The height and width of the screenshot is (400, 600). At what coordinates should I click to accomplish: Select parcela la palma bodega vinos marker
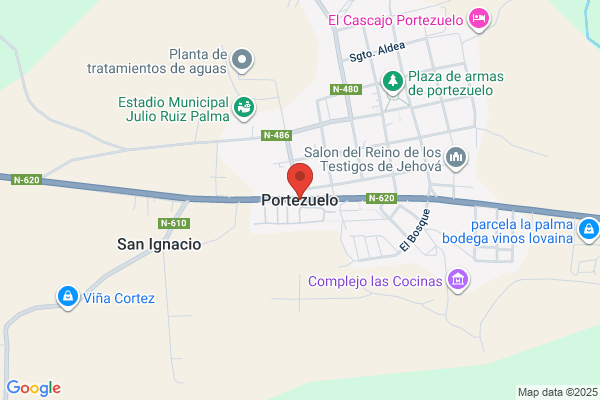point(588,230)
